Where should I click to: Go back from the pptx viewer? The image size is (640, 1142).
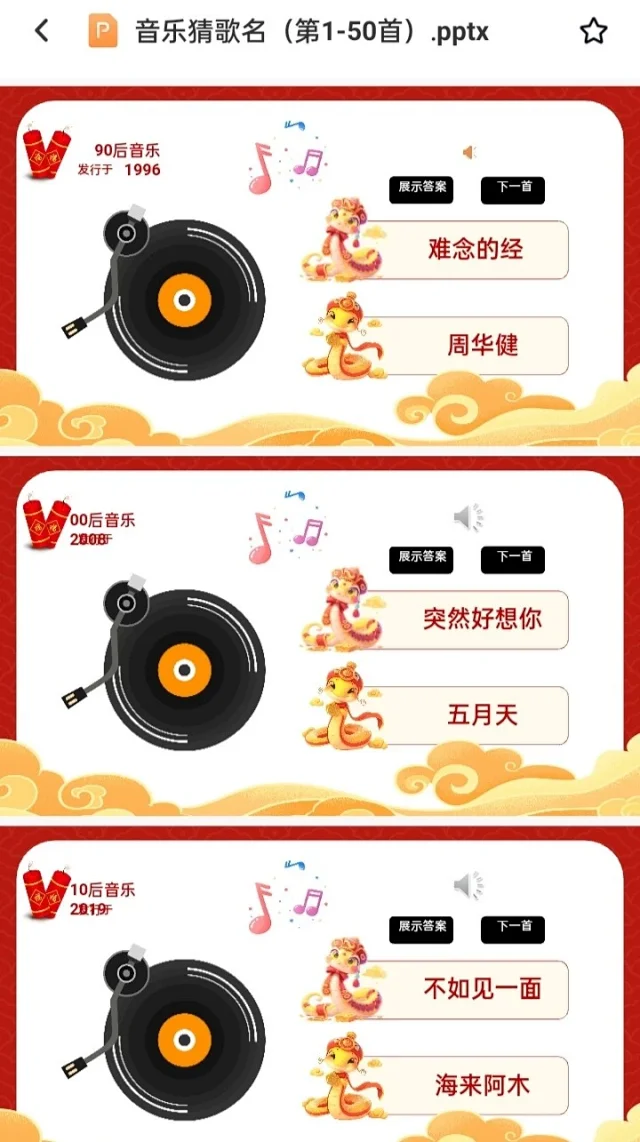(41, 31)
